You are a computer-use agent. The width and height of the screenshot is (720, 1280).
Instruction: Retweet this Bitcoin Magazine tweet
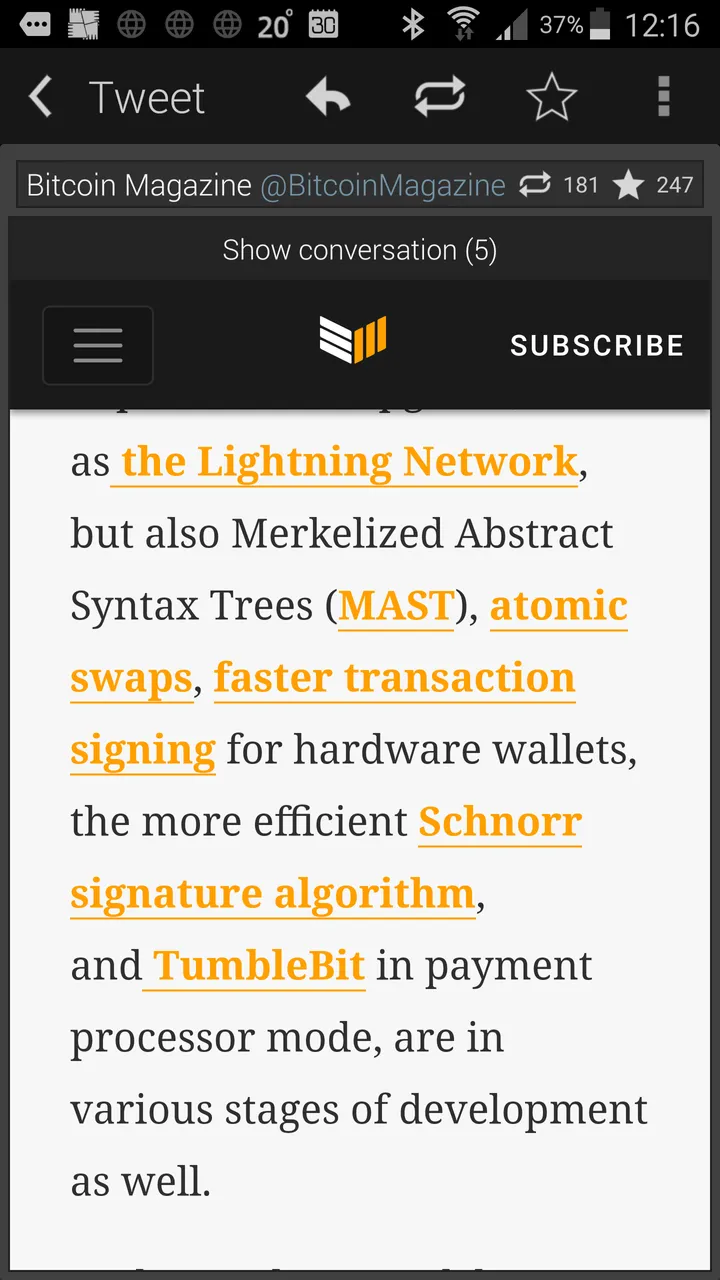click(x=440, y=98)
